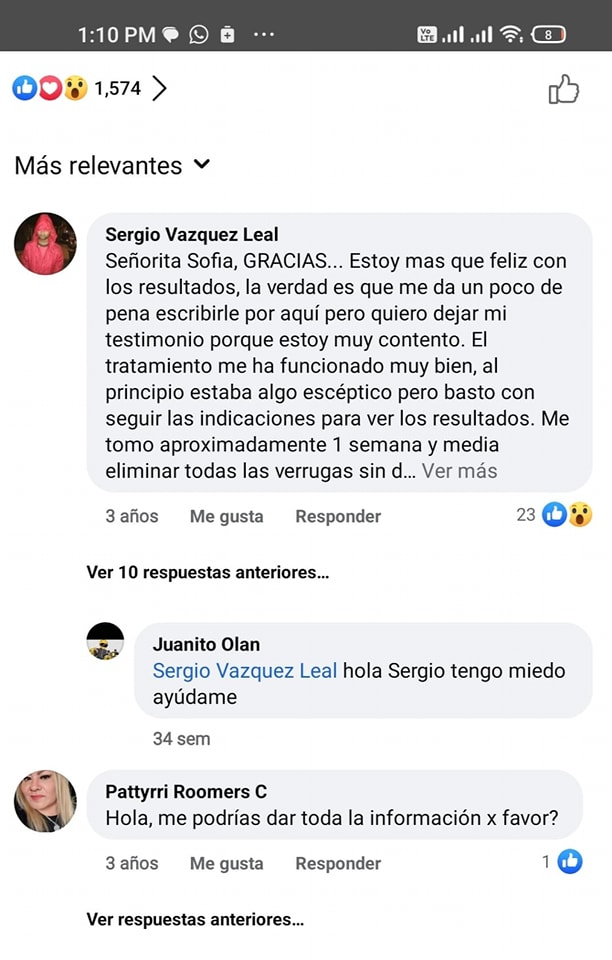Open Sergio Vazquez Leal's profile picture
Viewport: 612px width, 960px height.
(x=45, y=243)
